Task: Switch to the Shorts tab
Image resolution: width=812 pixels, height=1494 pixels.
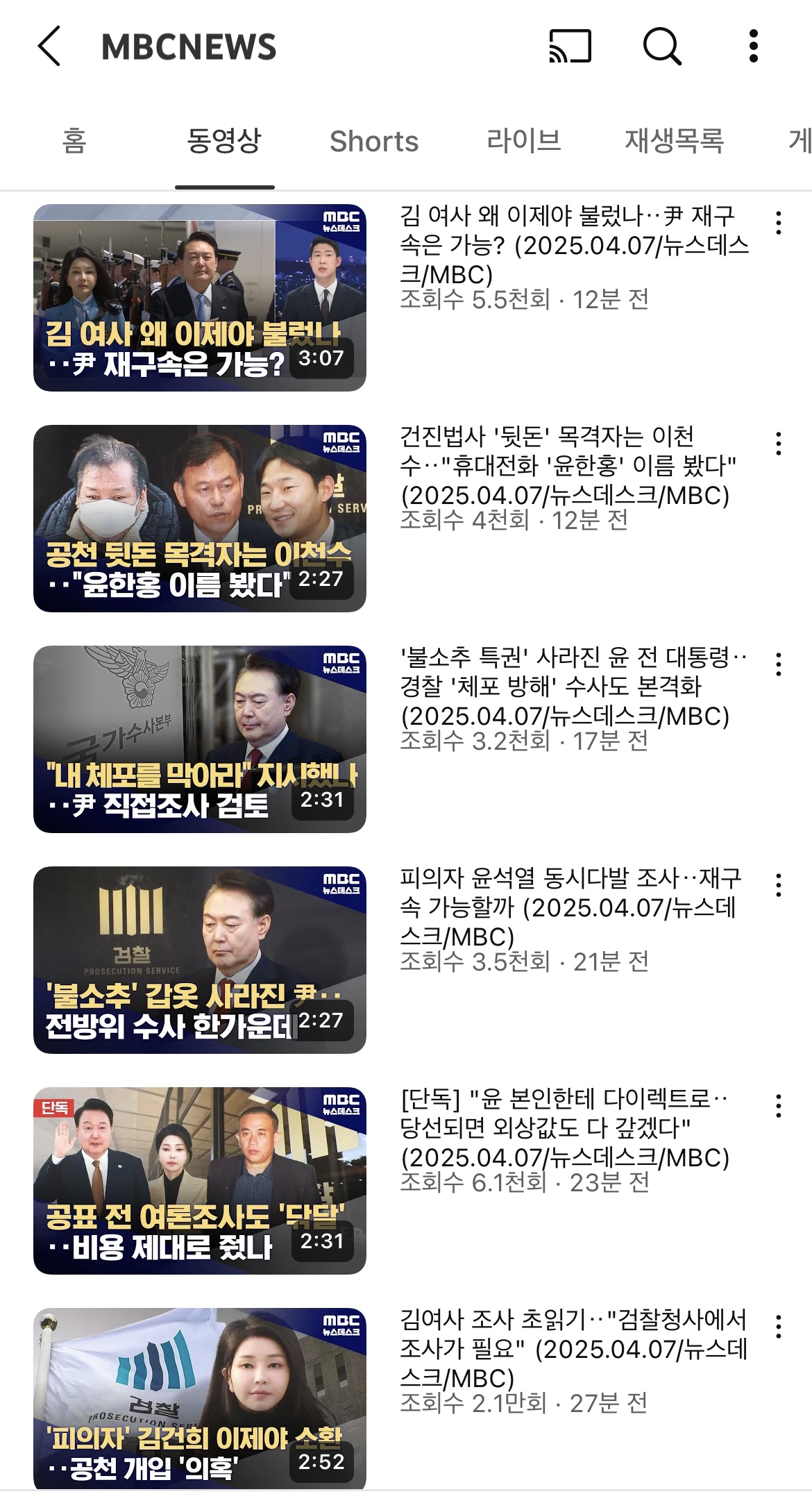Action: click(375, 140)
